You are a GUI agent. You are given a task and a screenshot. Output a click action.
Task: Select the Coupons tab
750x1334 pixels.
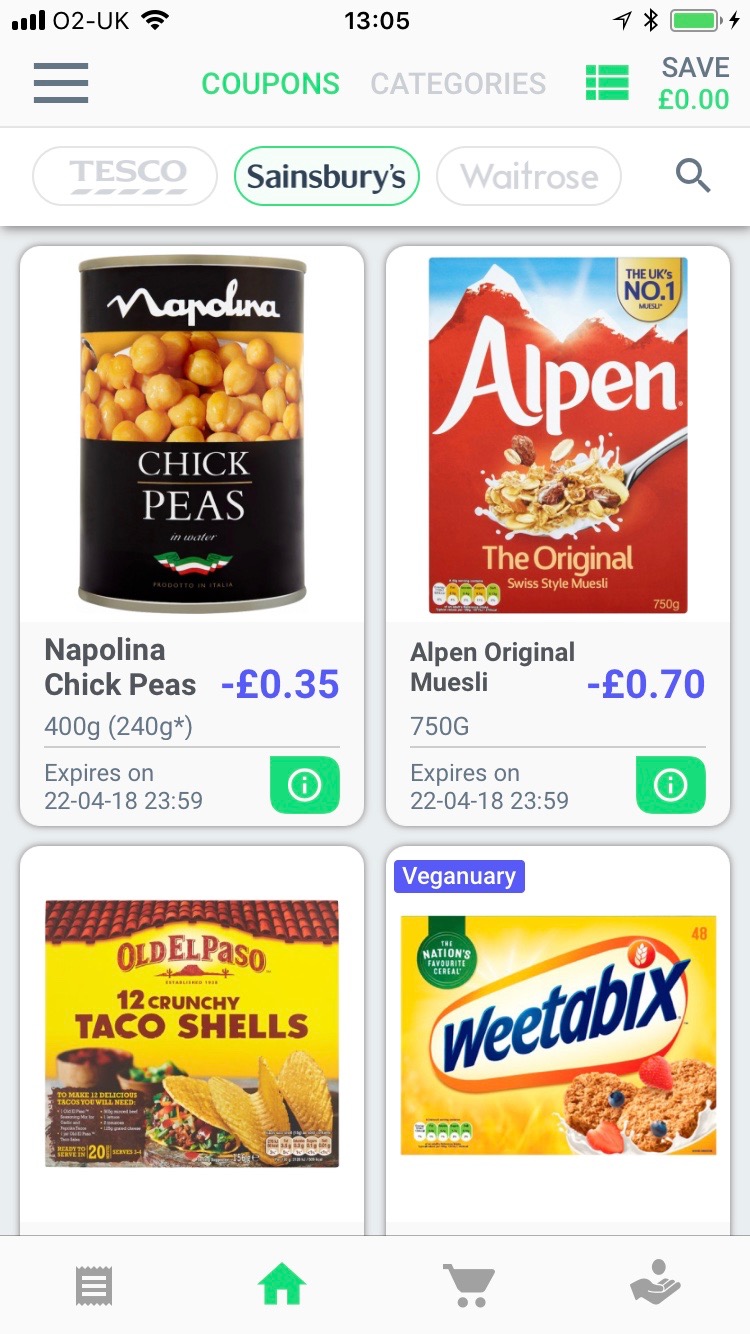pyautogui.click(x=270, y=84)
